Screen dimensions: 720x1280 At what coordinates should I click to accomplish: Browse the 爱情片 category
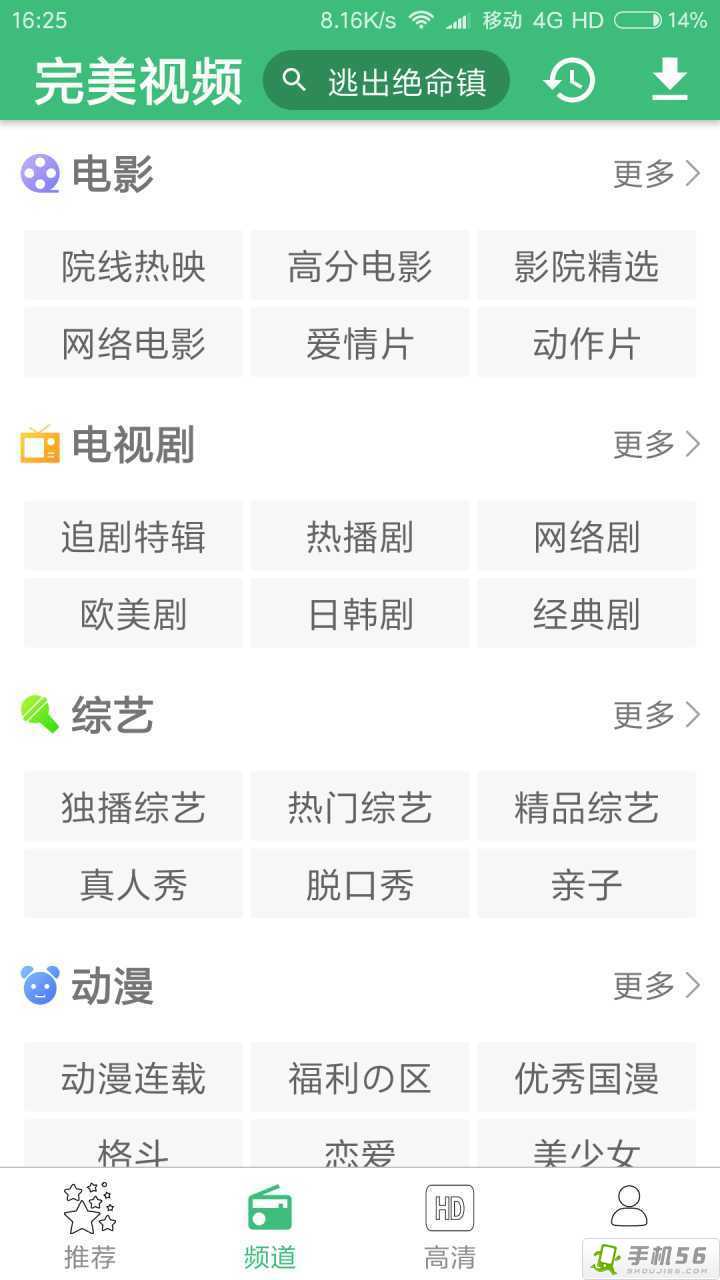point(360,344)
